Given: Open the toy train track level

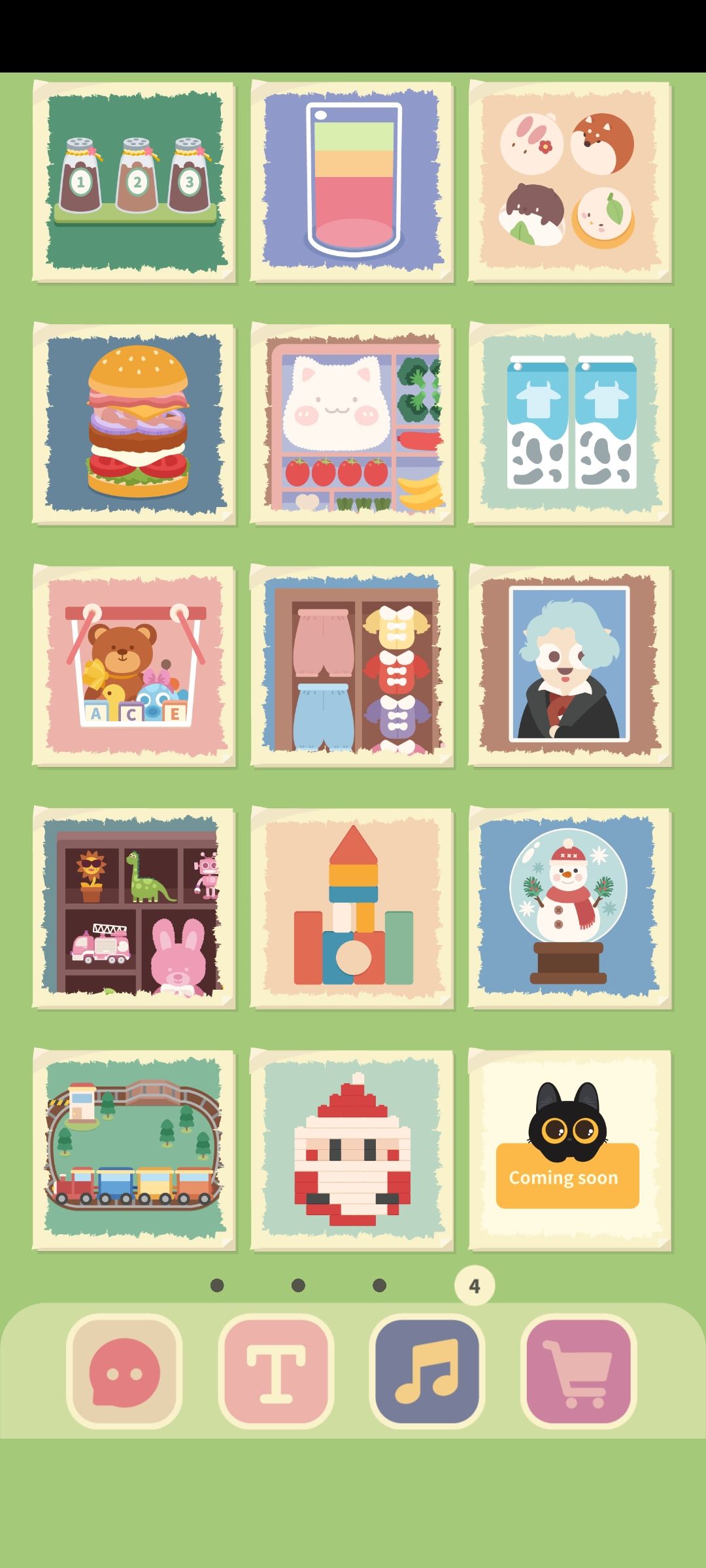Looking at the screenshot, I should point(134,1150).
